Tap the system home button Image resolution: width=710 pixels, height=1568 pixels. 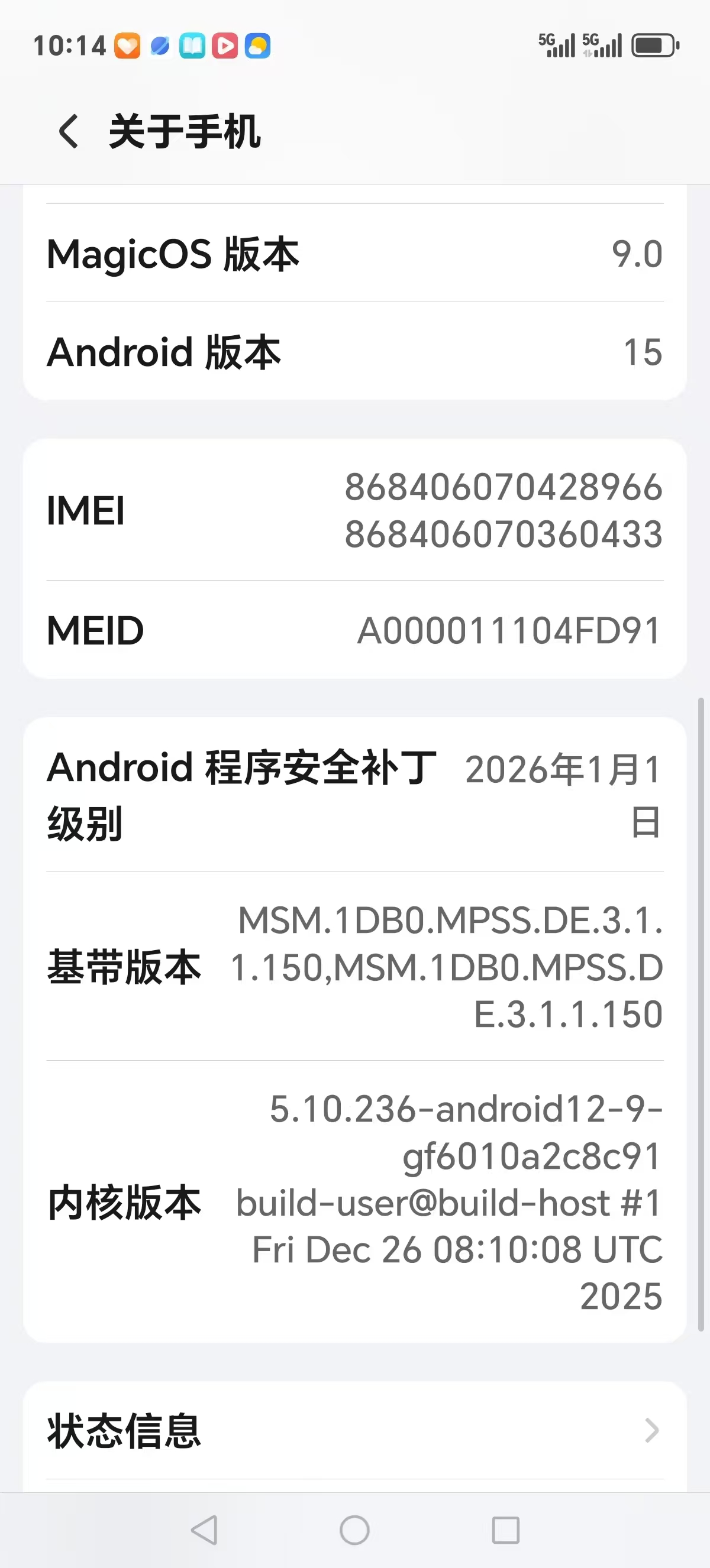click(354, 1530)
